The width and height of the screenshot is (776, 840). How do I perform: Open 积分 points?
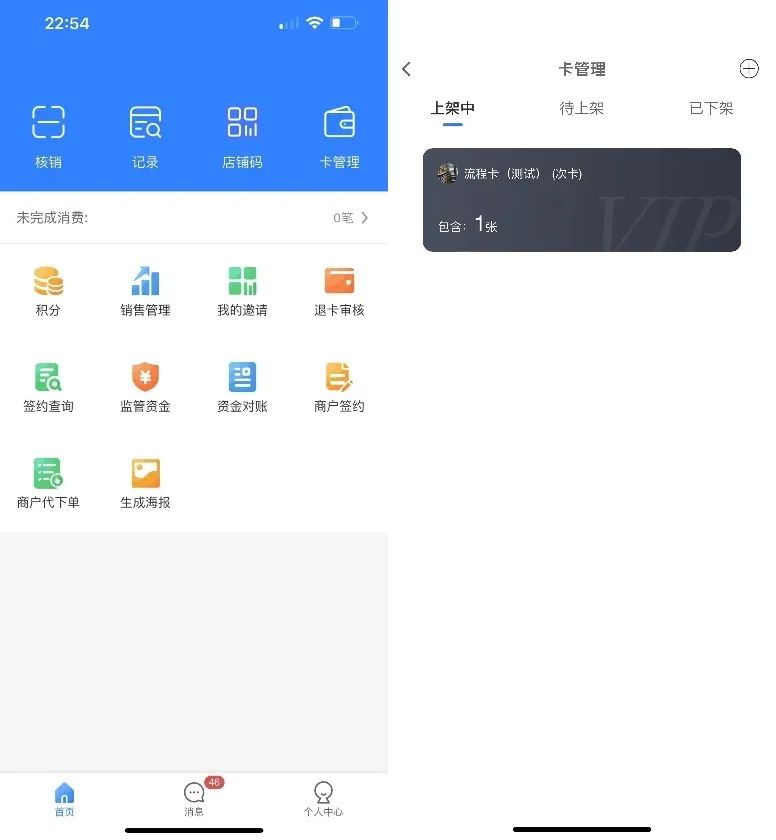(x=48, y=291)
